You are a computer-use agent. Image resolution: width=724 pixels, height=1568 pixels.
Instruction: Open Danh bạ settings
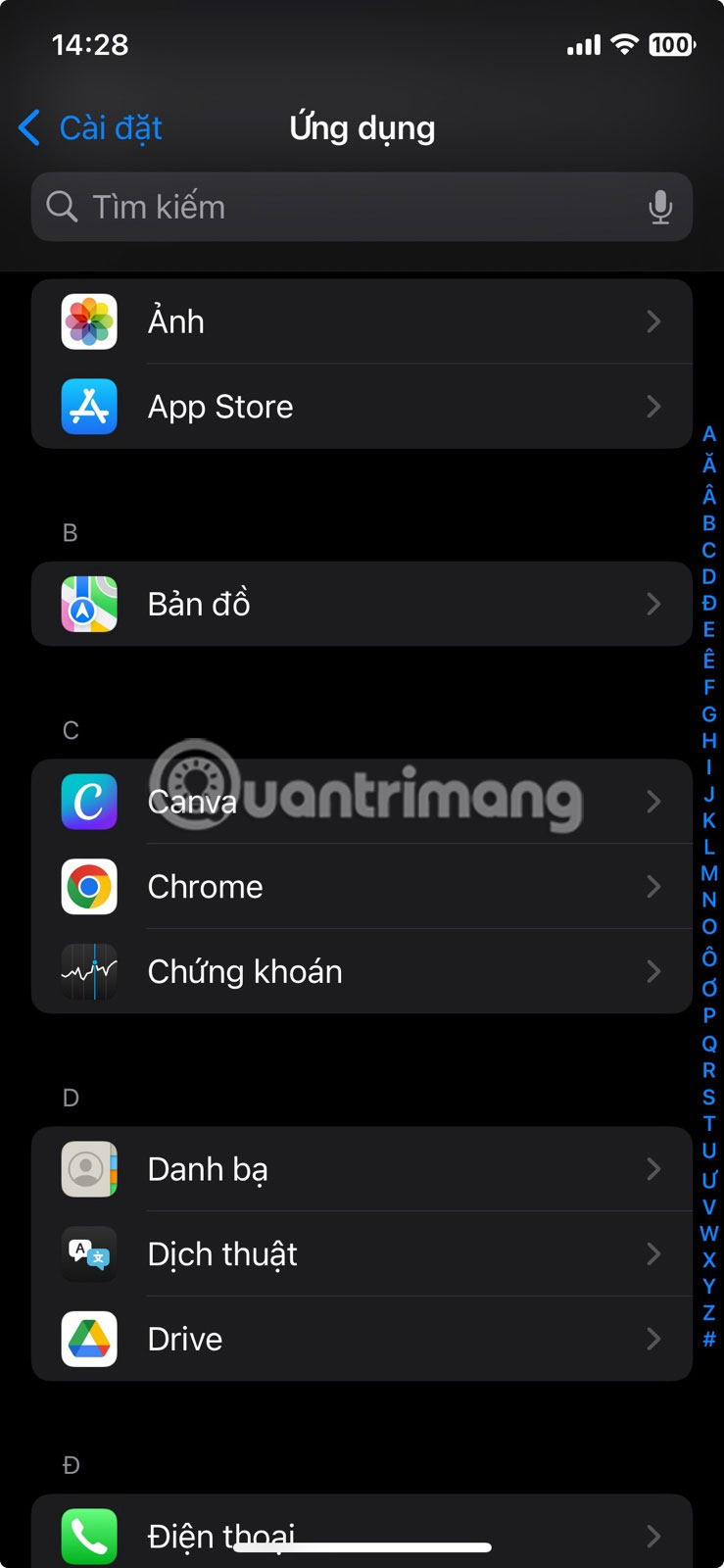(362, 1169)
